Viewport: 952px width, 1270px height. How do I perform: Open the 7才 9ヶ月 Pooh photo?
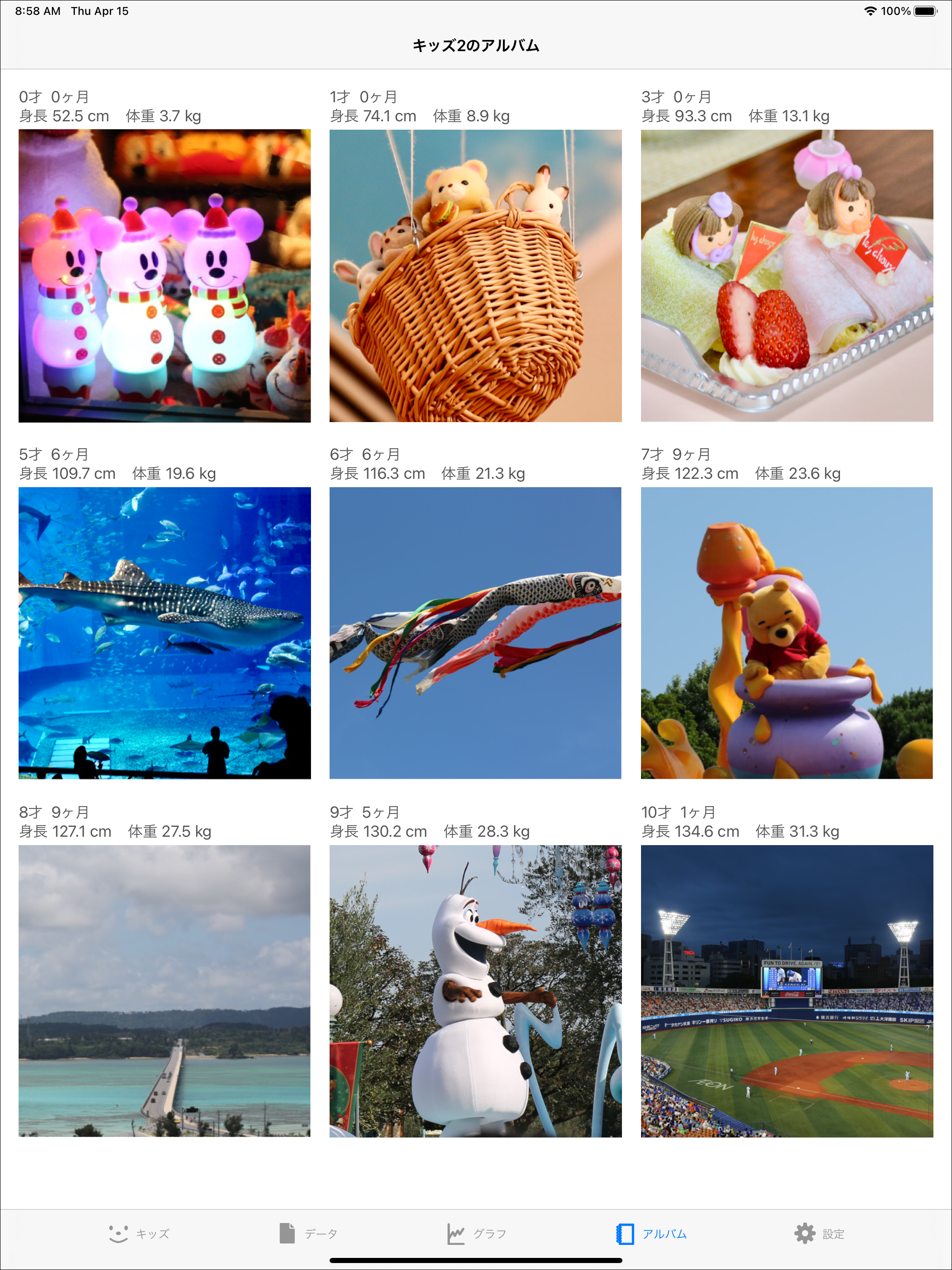click(x=787, y=633)
